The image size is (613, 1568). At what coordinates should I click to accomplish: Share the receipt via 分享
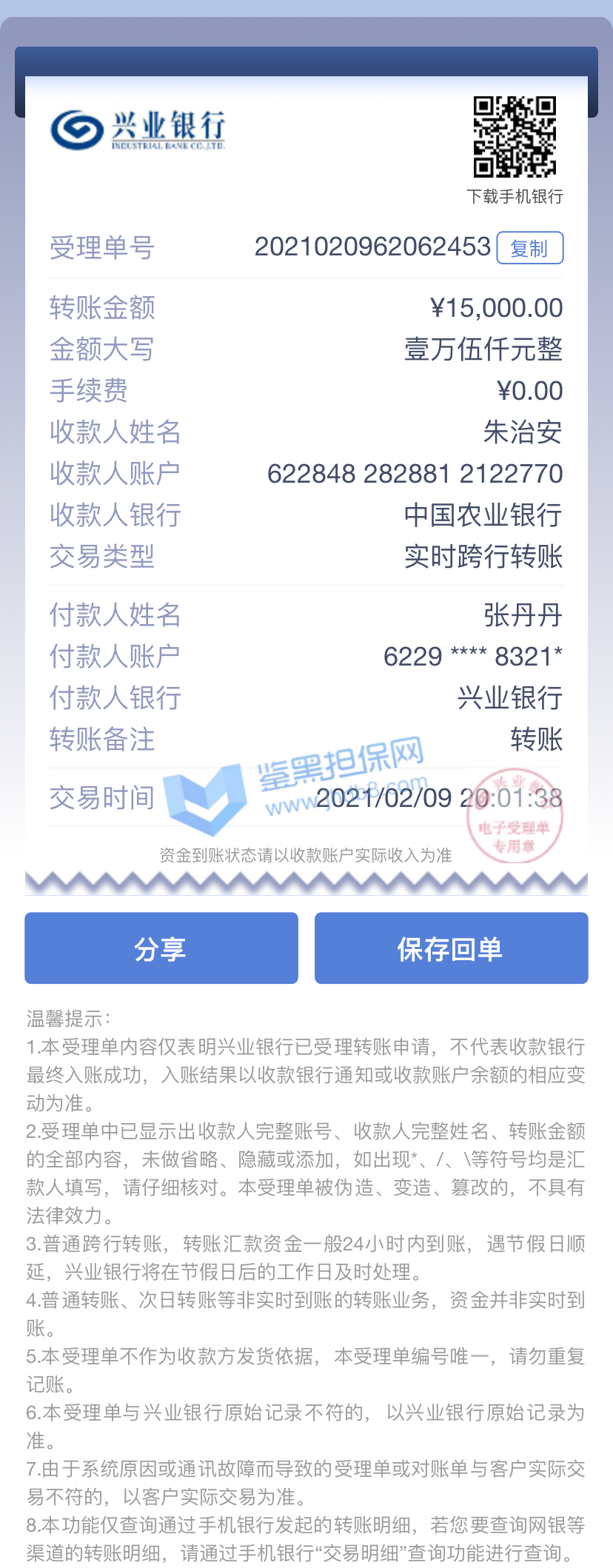[161, 948]
